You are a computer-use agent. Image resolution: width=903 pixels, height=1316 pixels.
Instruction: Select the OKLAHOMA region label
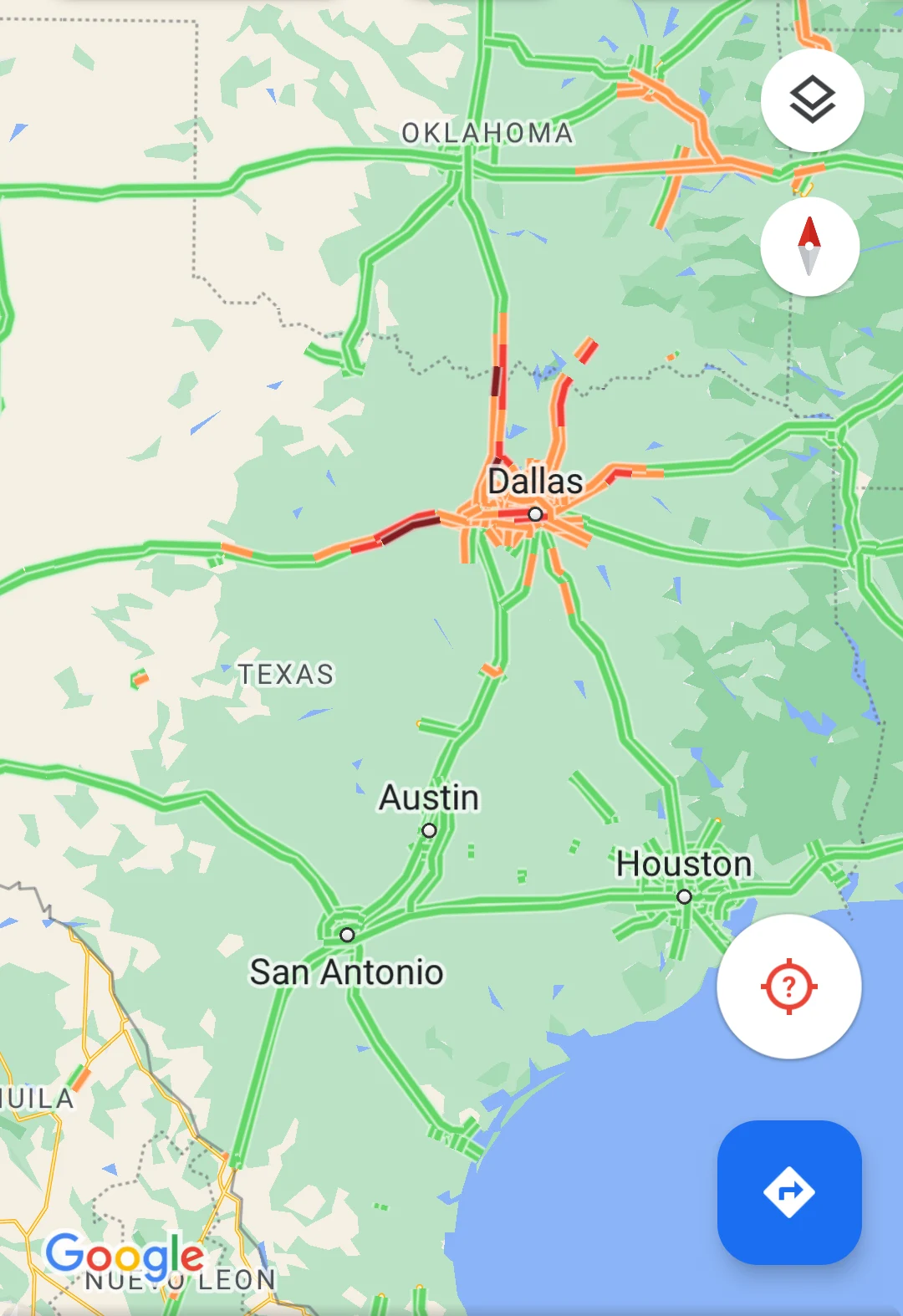pos(487,132)
